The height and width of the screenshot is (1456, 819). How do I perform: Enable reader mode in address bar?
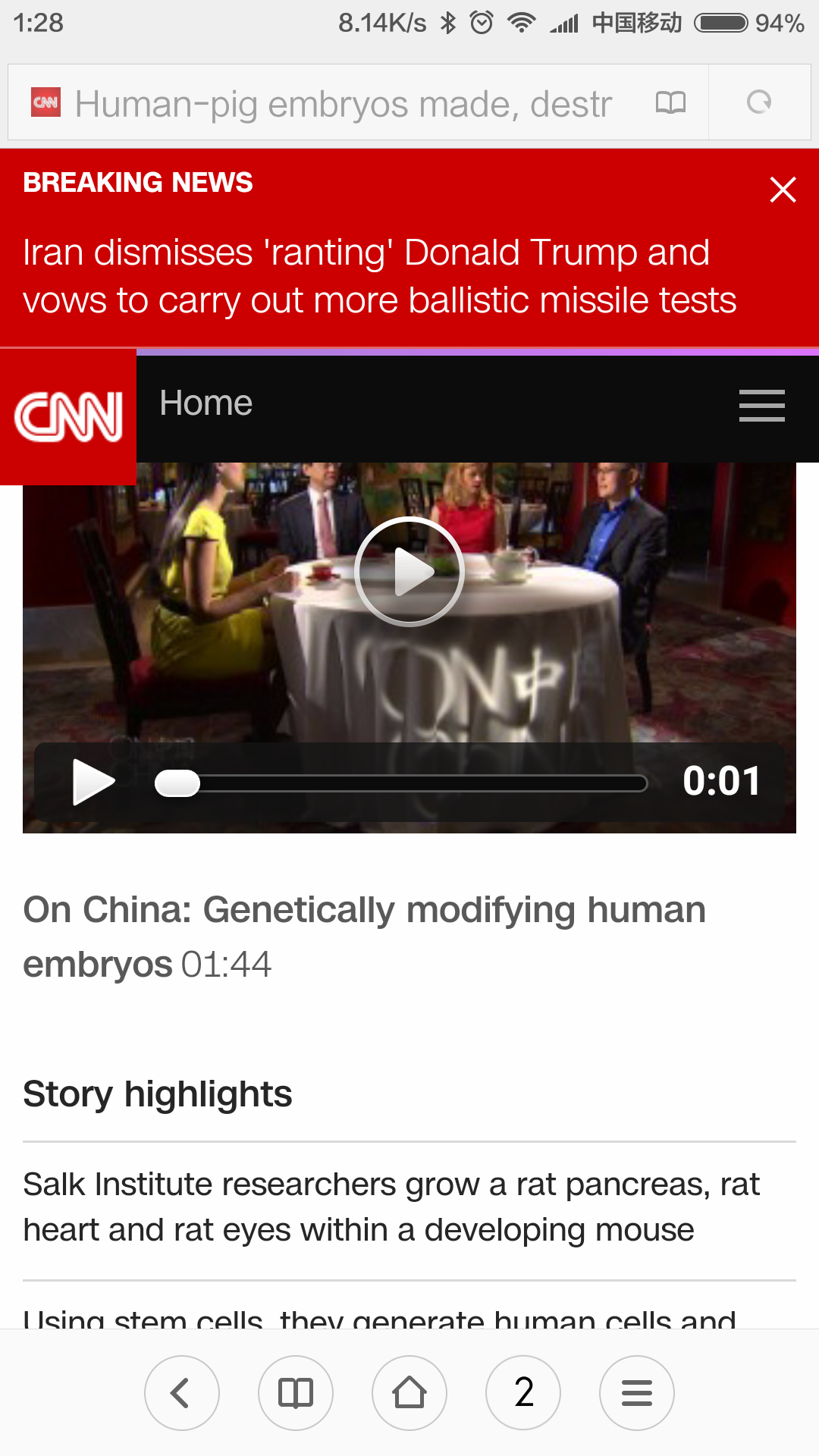[670, 102]
